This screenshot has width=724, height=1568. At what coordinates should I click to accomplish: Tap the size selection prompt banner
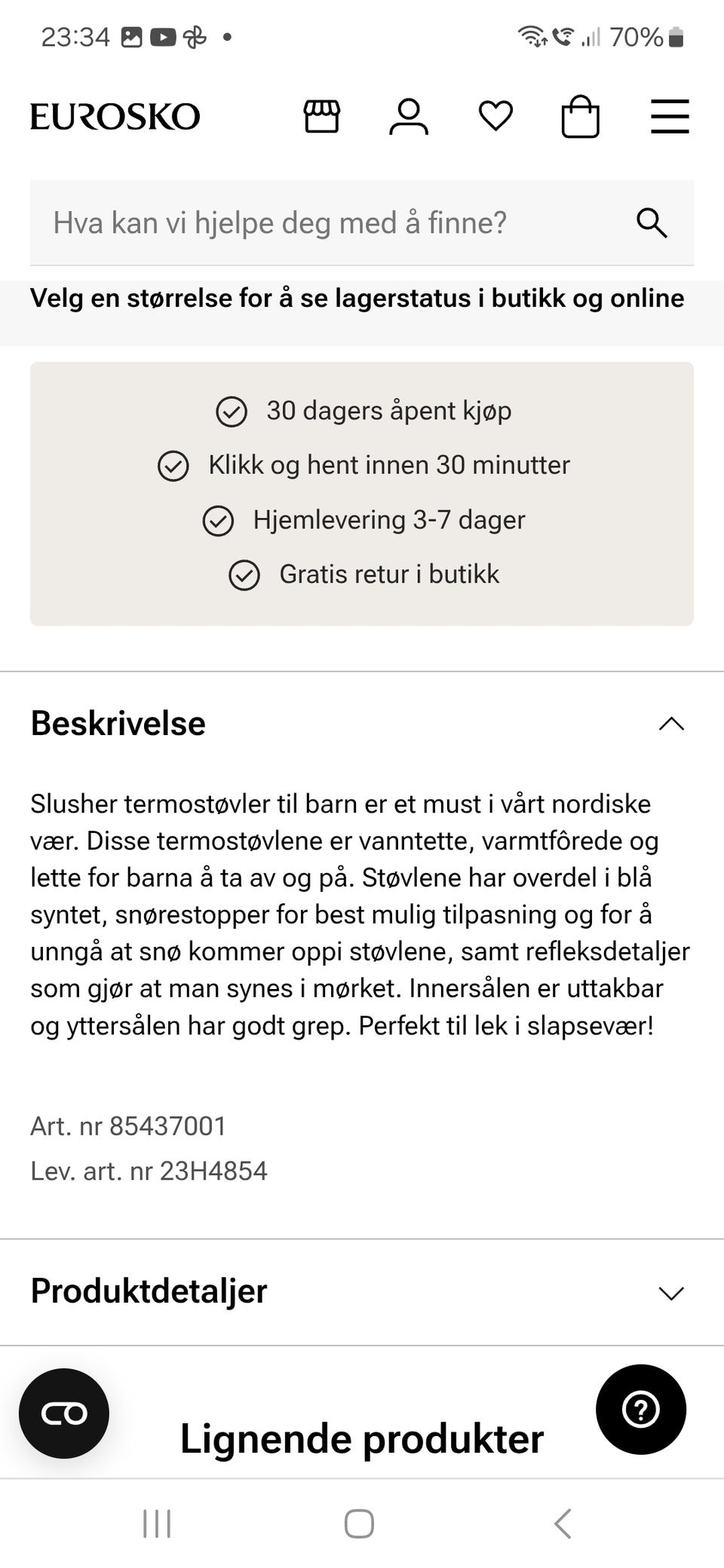coord(357,298)
